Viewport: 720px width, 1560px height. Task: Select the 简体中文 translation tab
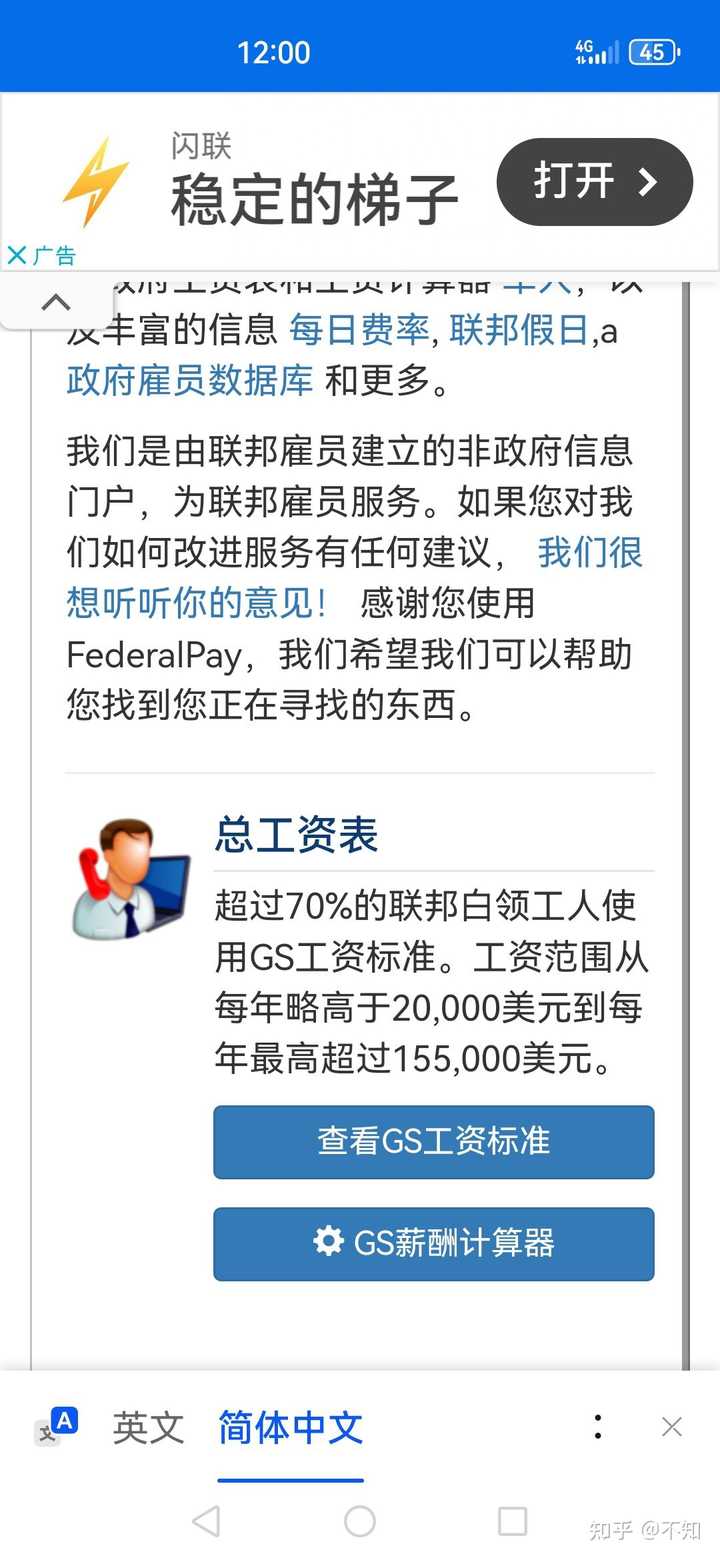290,1427
